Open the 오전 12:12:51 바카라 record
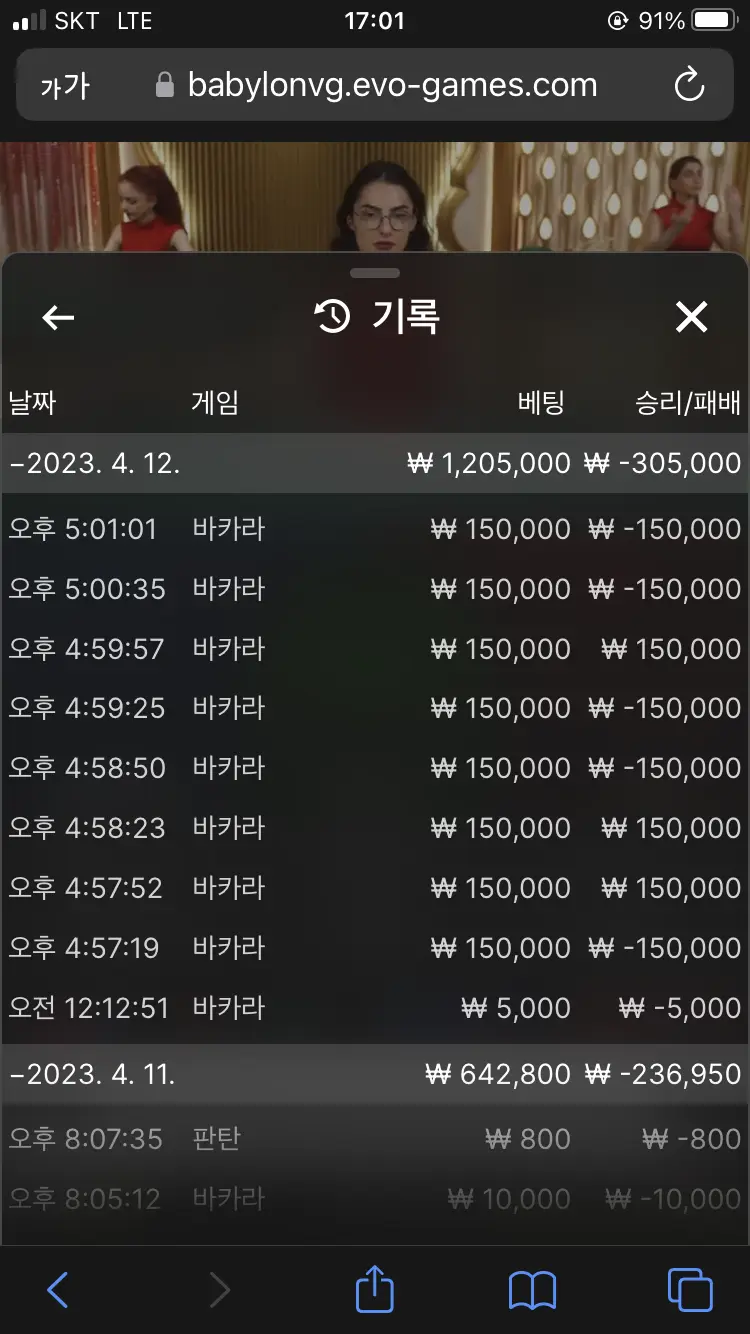750x1334 pixels. 375,1008
